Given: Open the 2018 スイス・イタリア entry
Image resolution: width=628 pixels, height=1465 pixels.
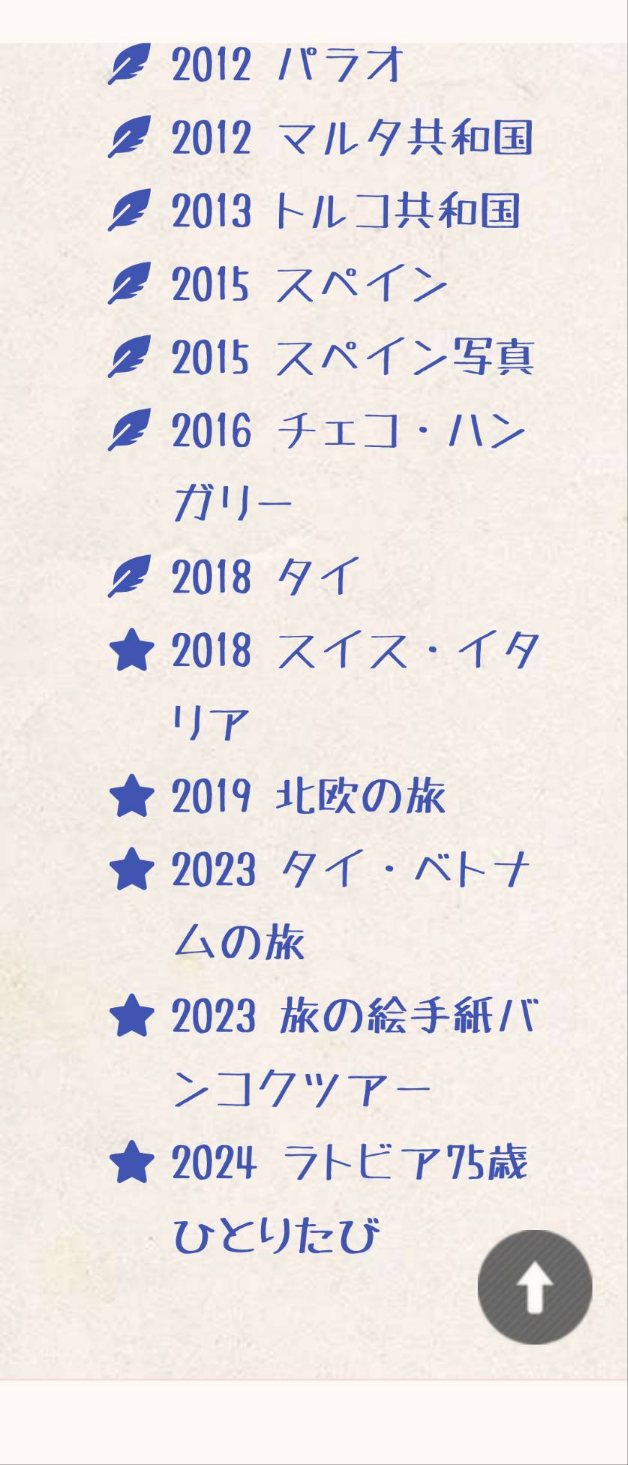Looking at the screenshot, I should 355,652.
